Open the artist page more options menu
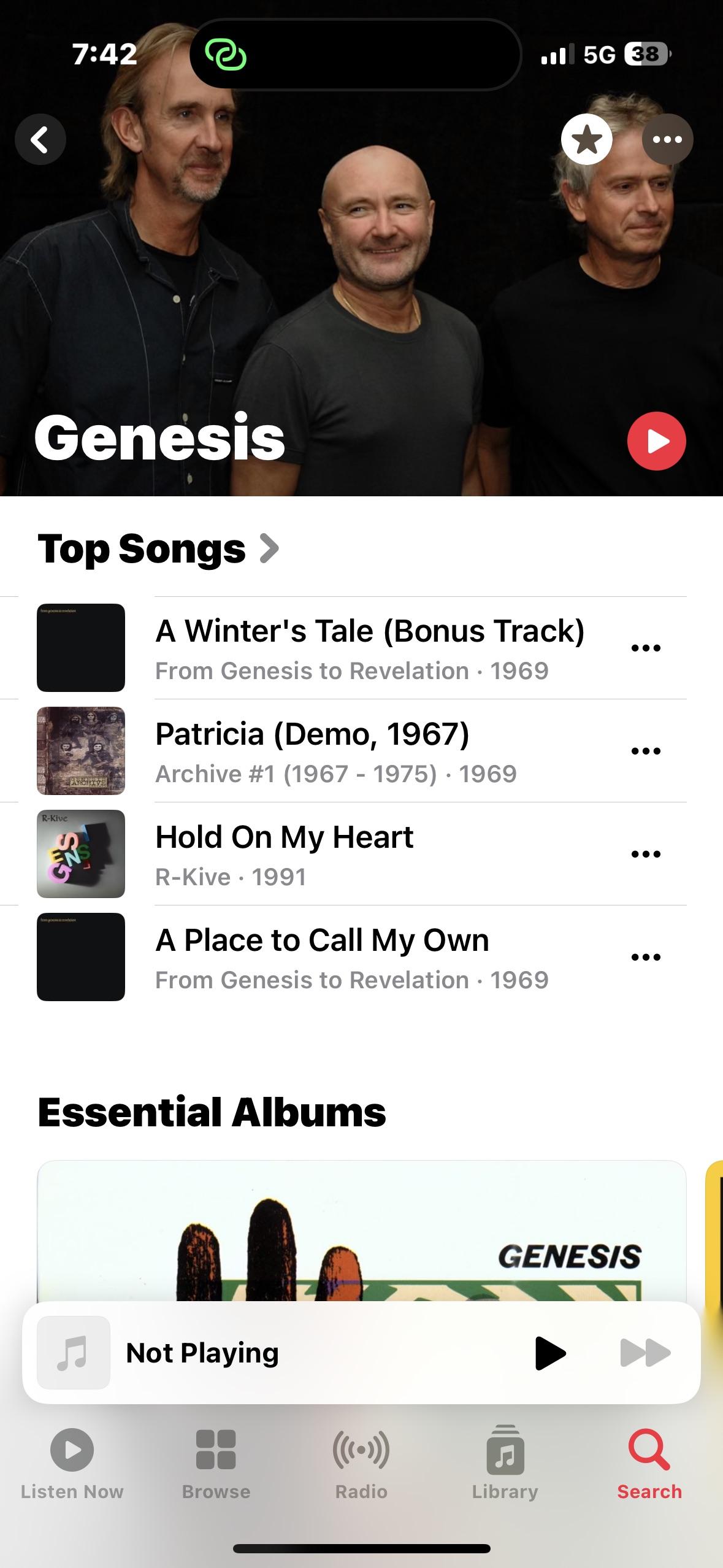The image size is (723, 1568). [x=667, y=139]
